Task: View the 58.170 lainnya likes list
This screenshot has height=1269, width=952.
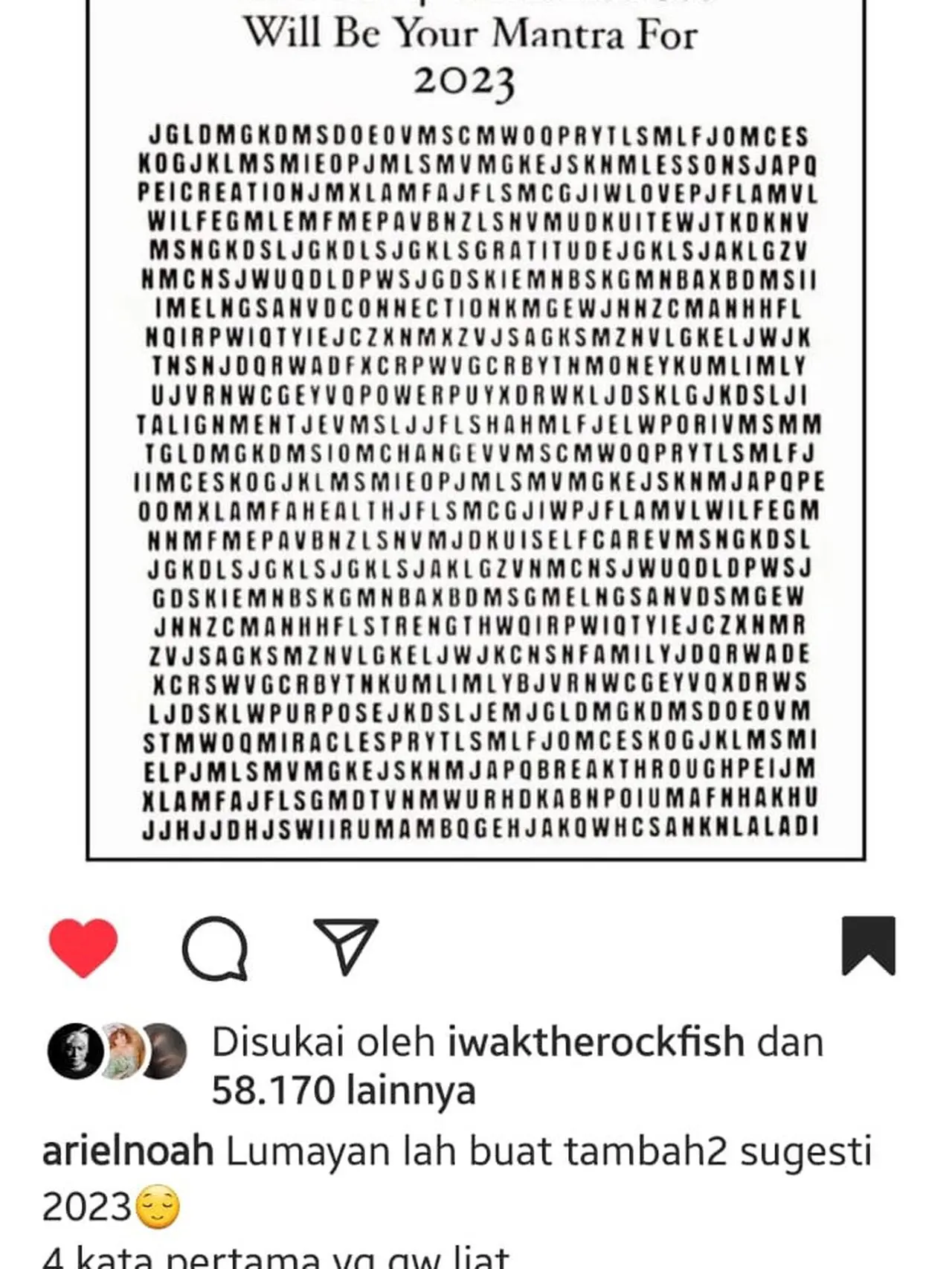Action: (343, 1091)
